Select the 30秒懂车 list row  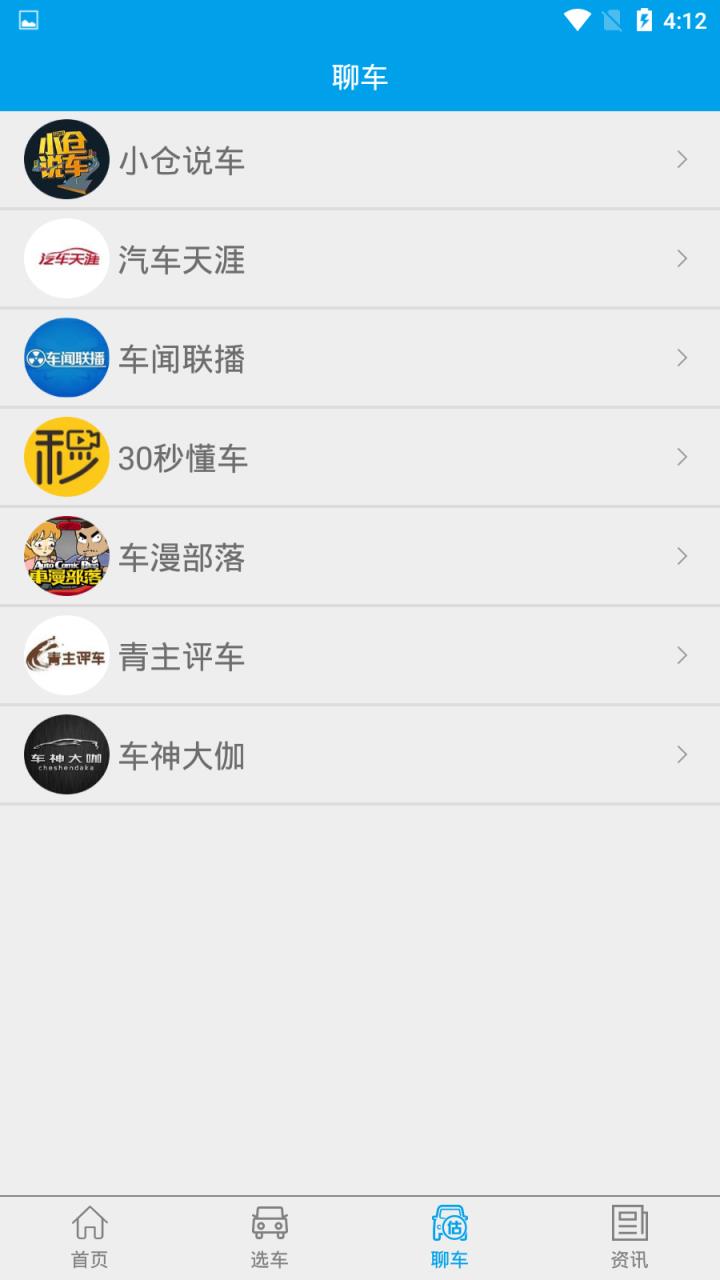point(360,456)
